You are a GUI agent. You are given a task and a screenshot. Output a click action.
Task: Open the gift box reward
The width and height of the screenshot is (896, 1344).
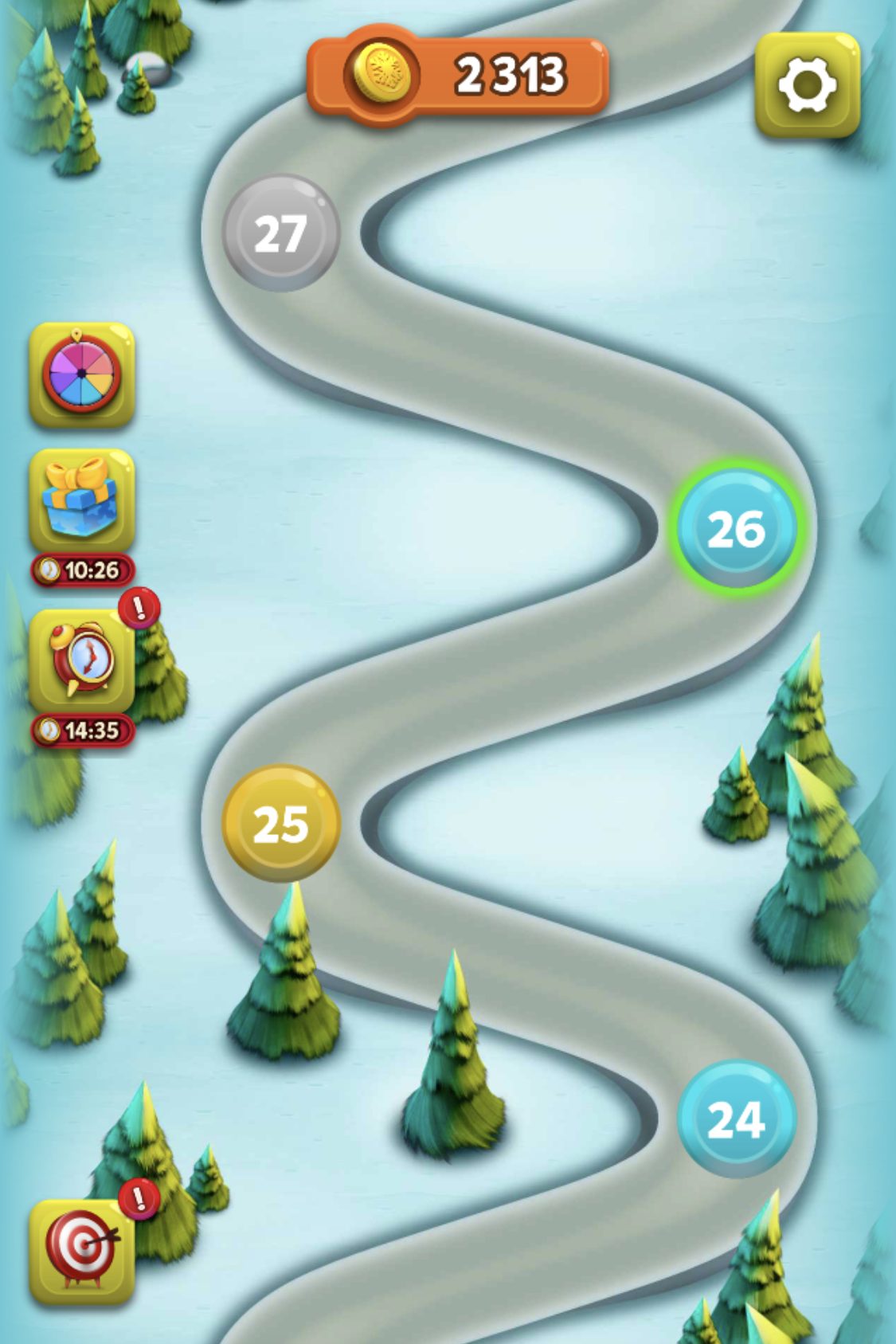pyautogui.click(x=82, y=500)
